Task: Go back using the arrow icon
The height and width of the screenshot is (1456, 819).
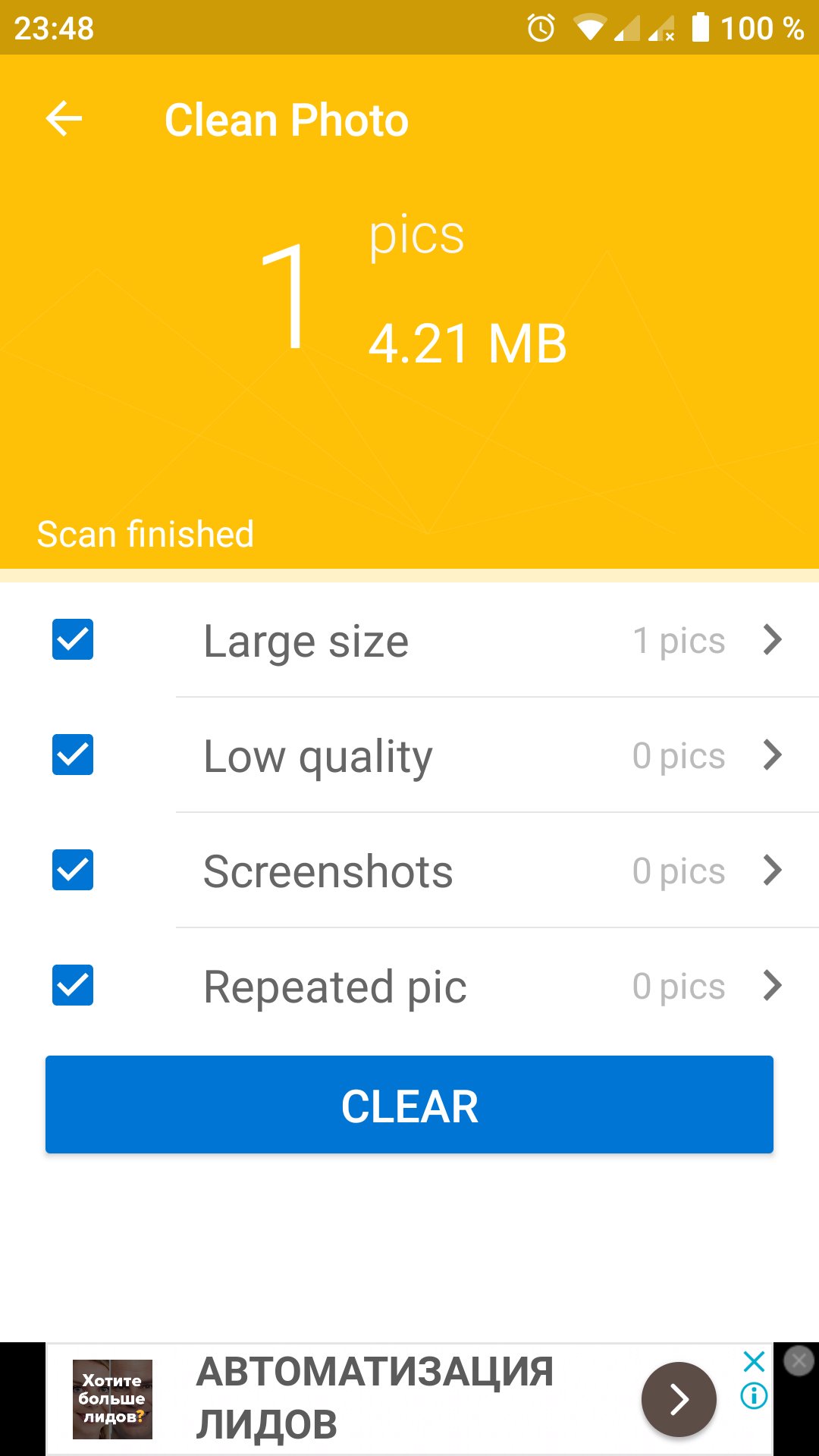Action: click(64, 119)
